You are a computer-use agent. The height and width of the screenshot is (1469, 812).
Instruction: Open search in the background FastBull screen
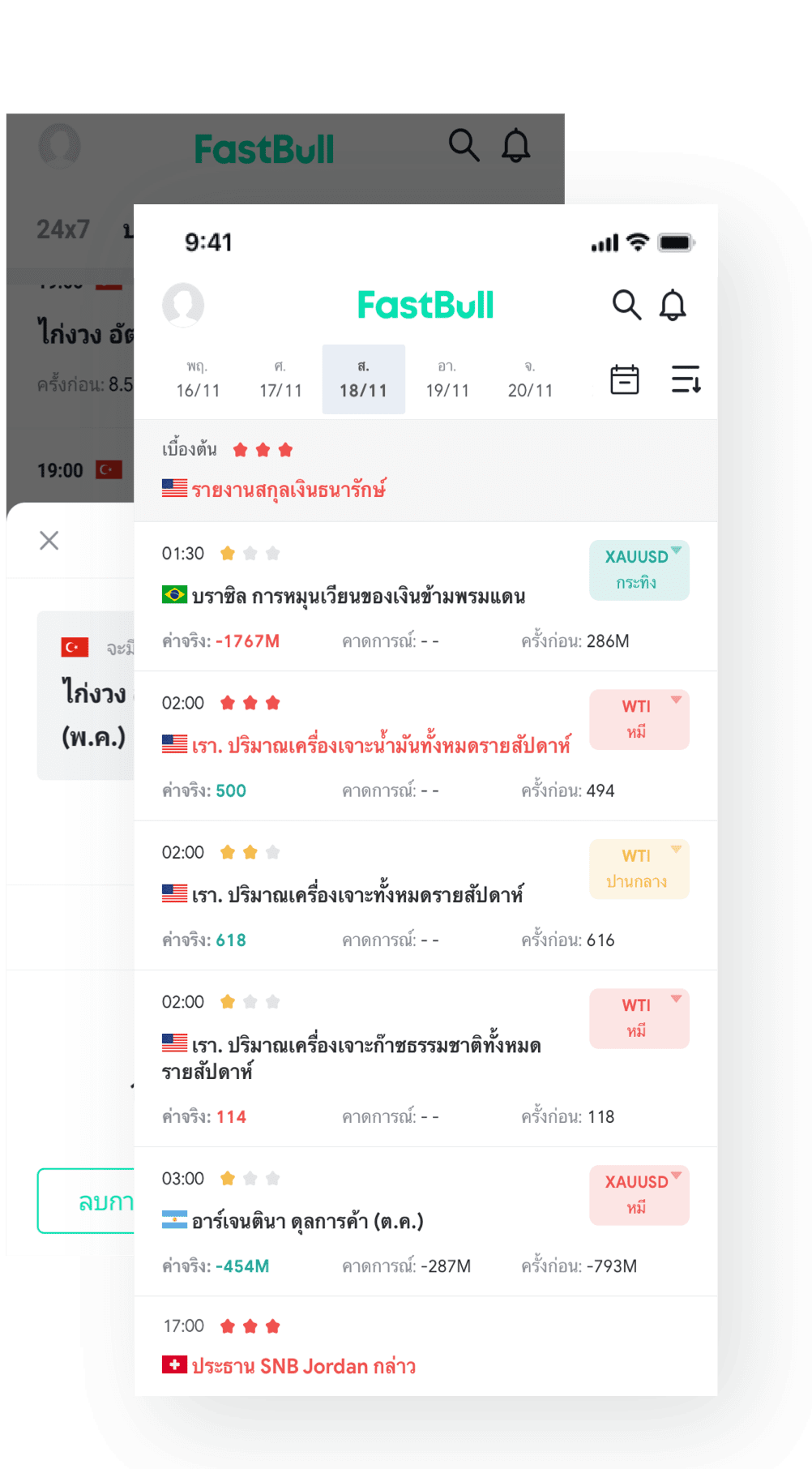click(x=464, y=146)
